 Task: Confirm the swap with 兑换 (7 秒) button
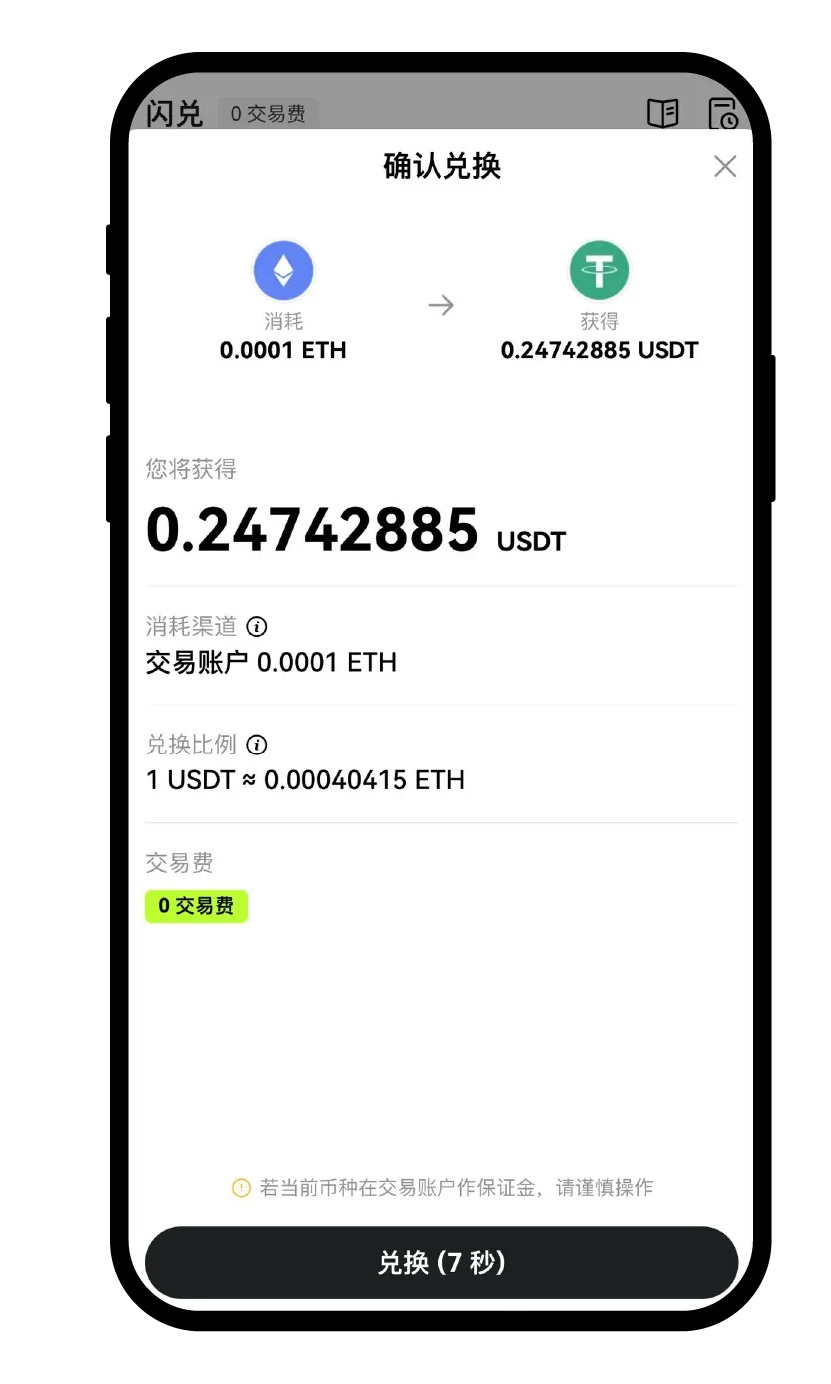[441, 1262]
